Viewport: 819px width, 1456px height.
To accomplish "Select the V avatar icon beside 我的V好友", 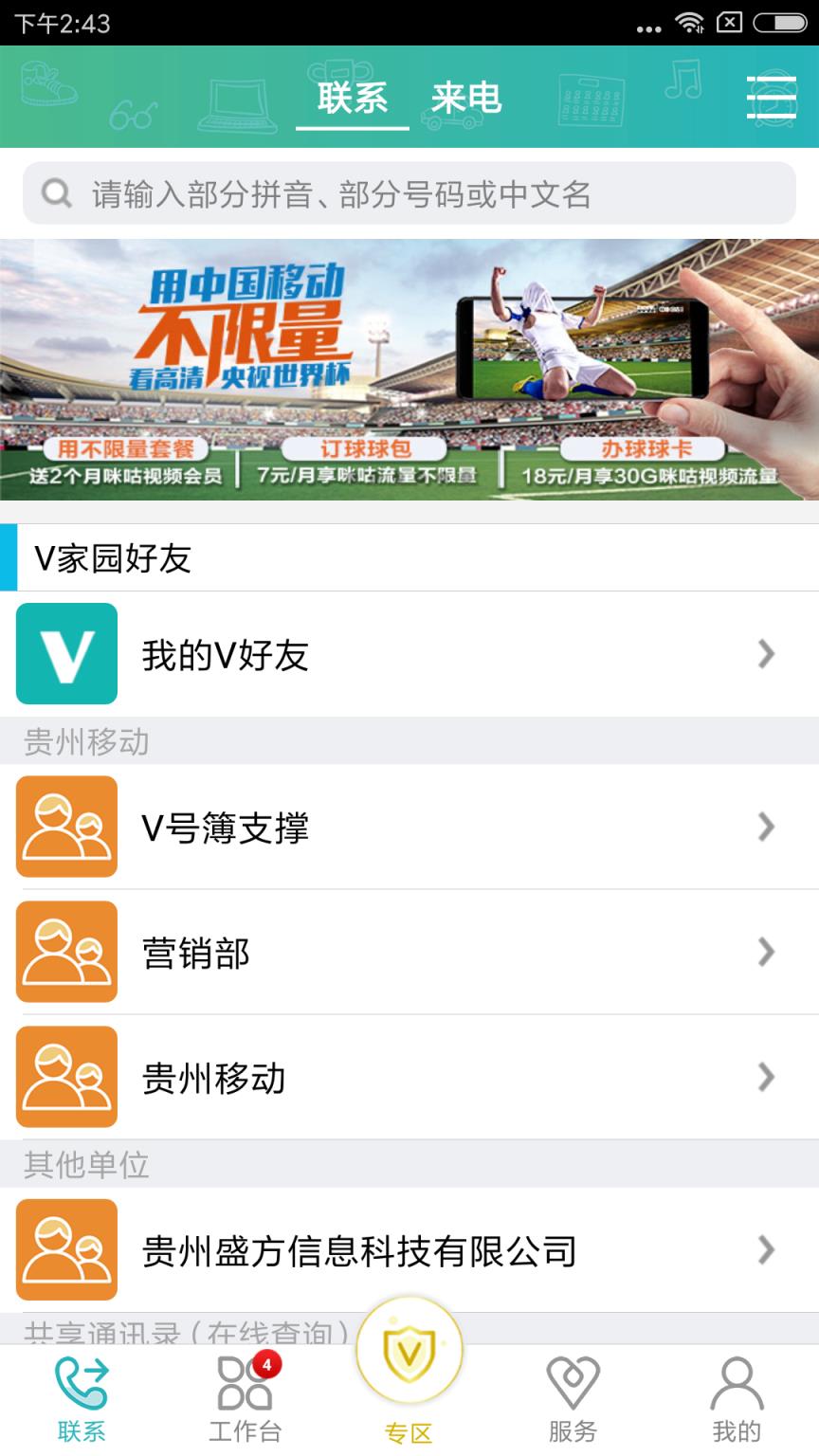I will (65, 653).
